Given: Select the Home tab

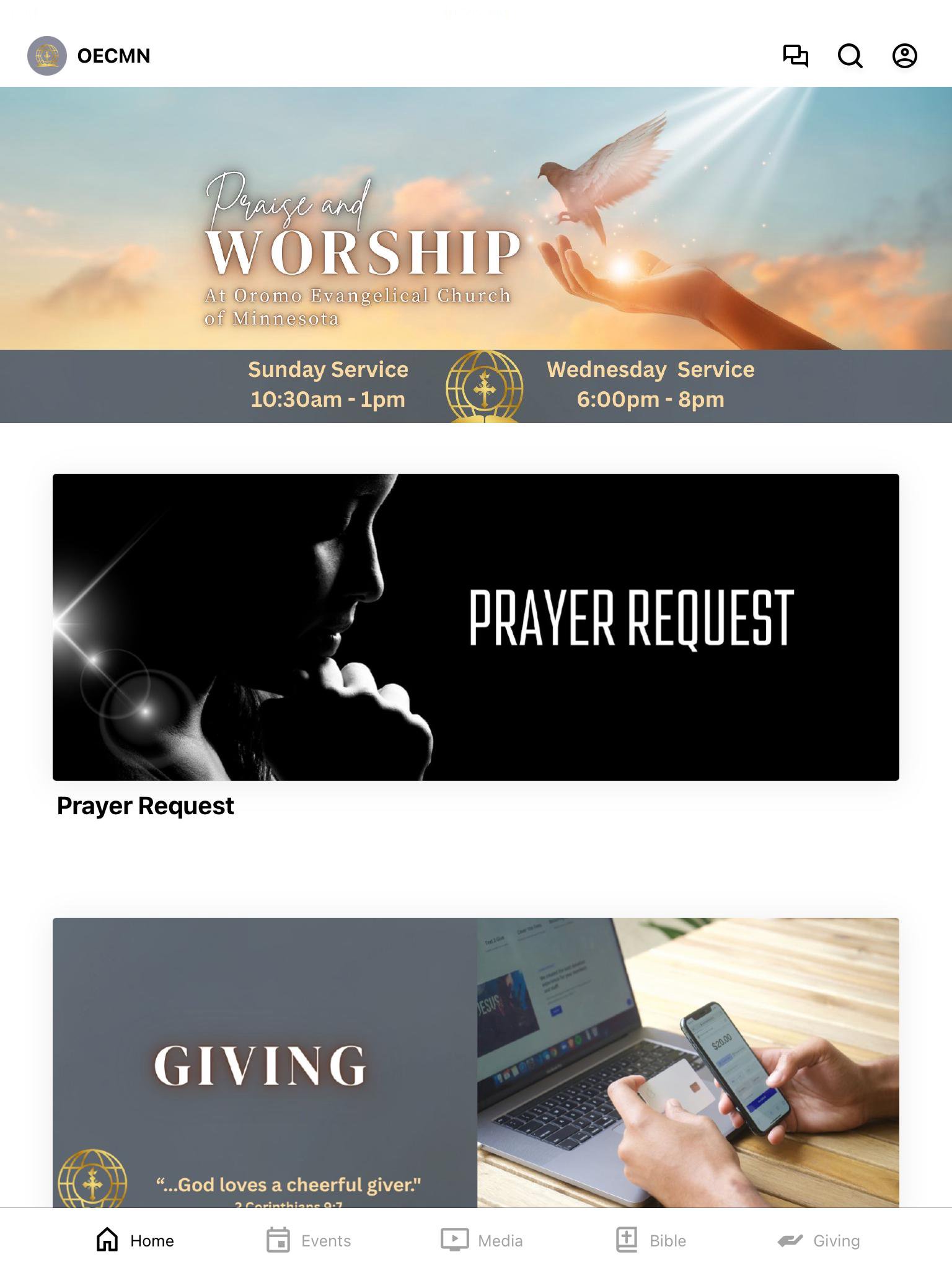Looking at the screenshot, I should click(x=135, y=1240).
